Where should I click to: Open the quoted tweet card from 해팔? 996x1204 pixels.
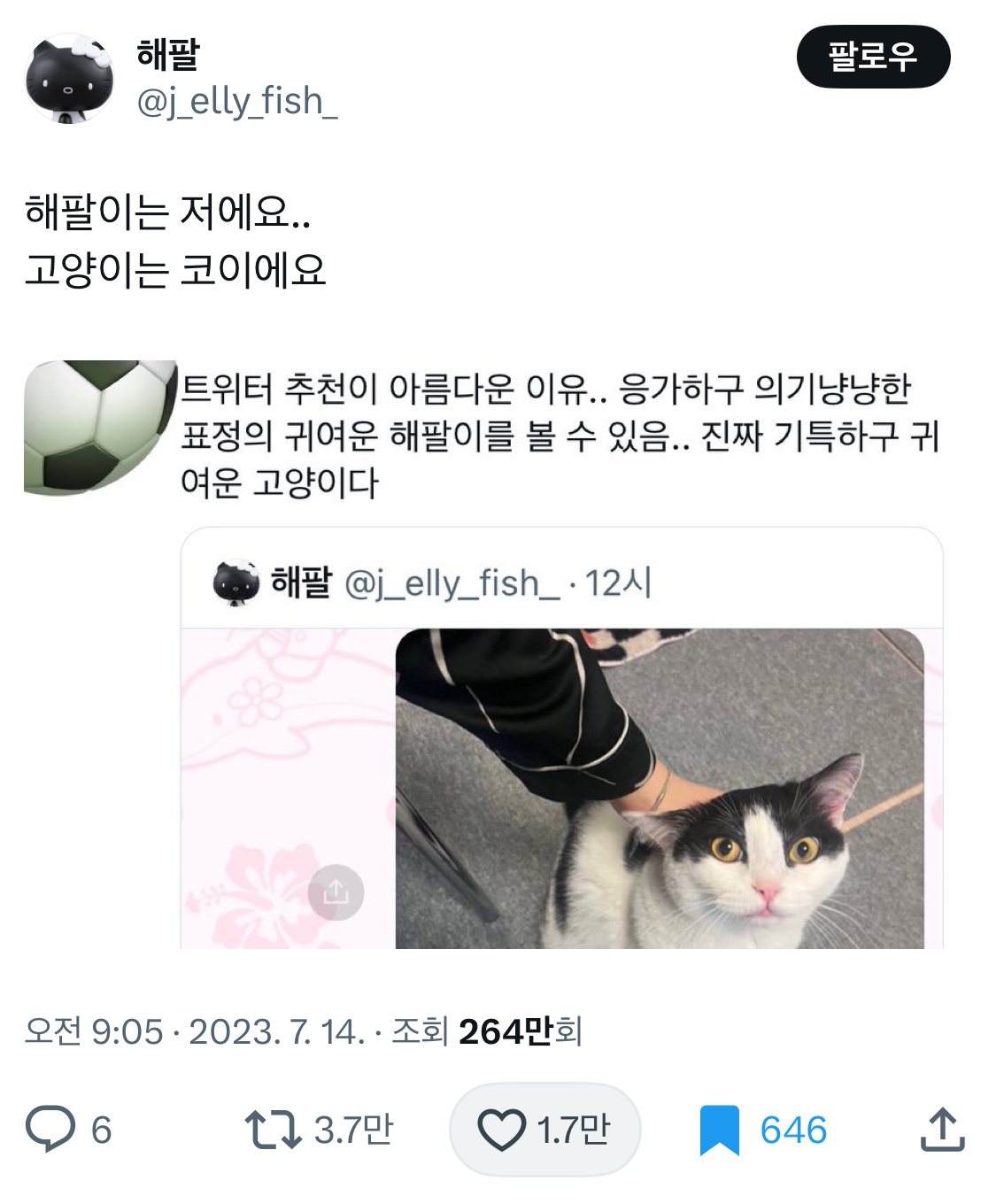coord(561,582)
